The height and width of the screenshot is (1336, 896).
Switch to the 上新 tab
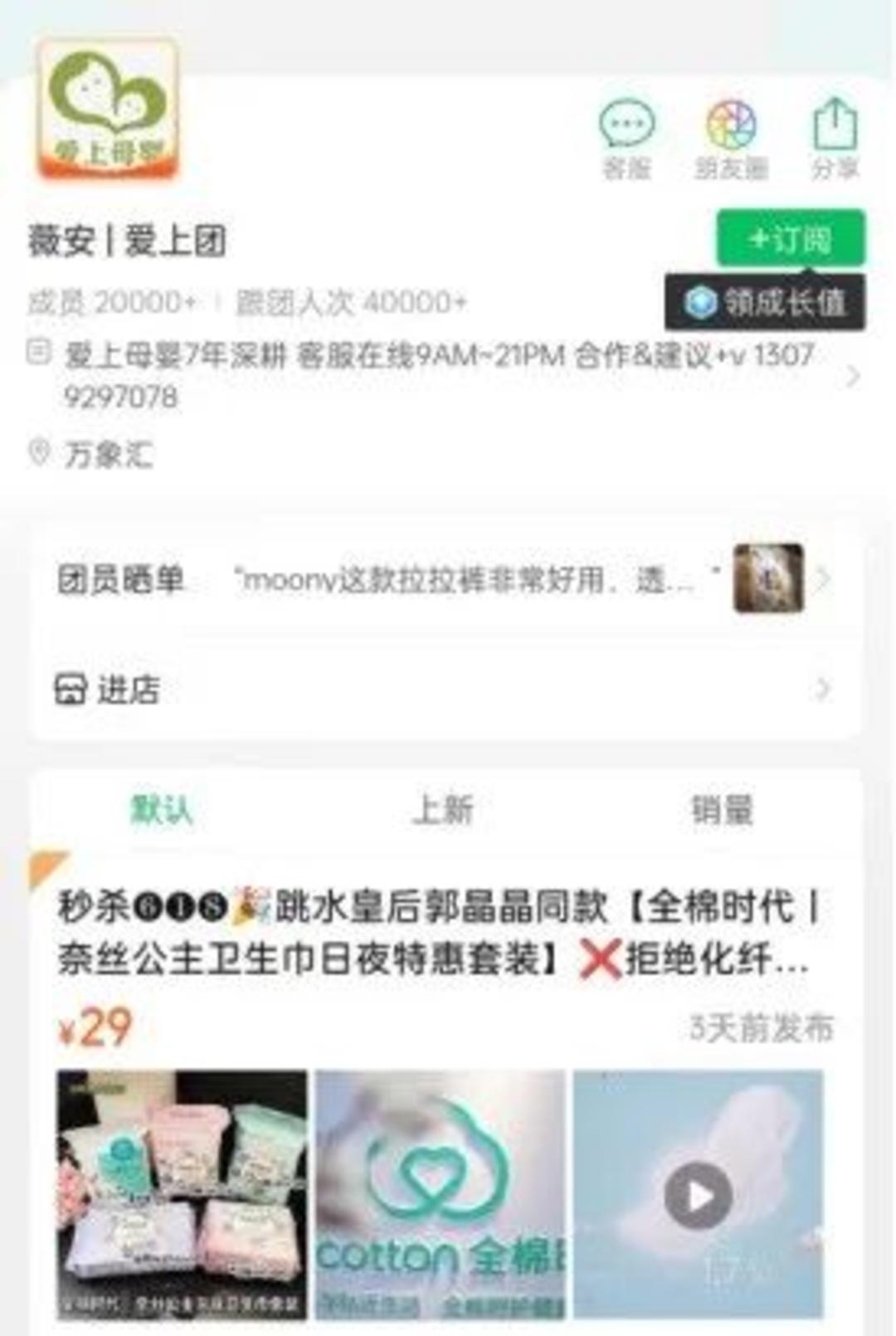[x=444, y=809]
